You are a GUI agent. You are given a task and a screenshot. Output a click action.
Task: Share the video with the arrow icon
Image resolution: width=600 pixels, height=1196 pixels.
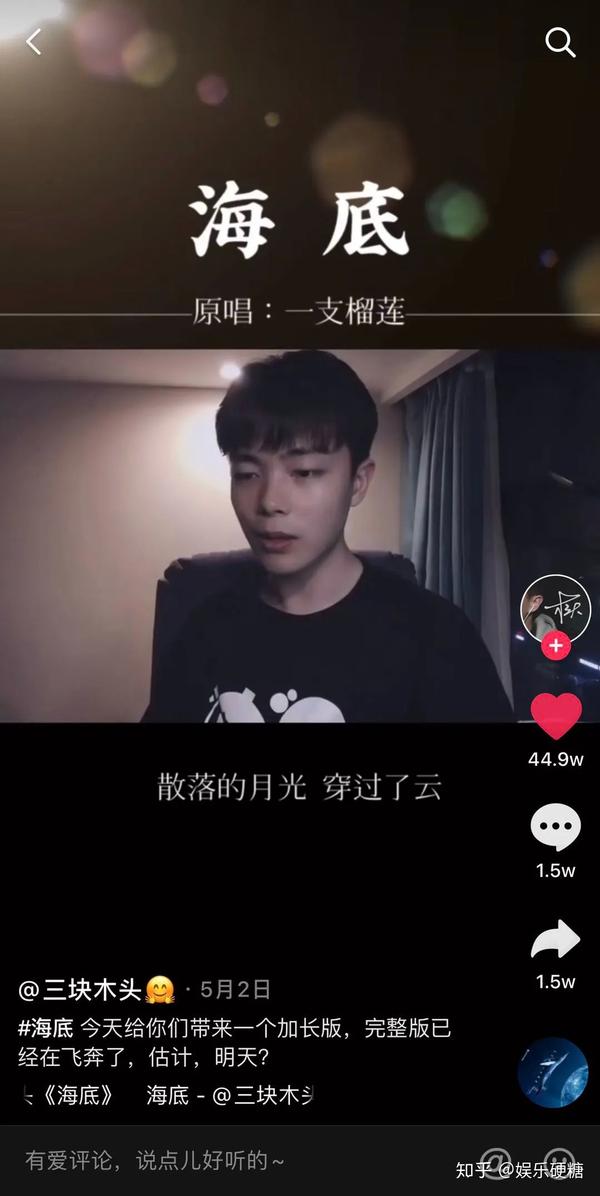[556, 940]
